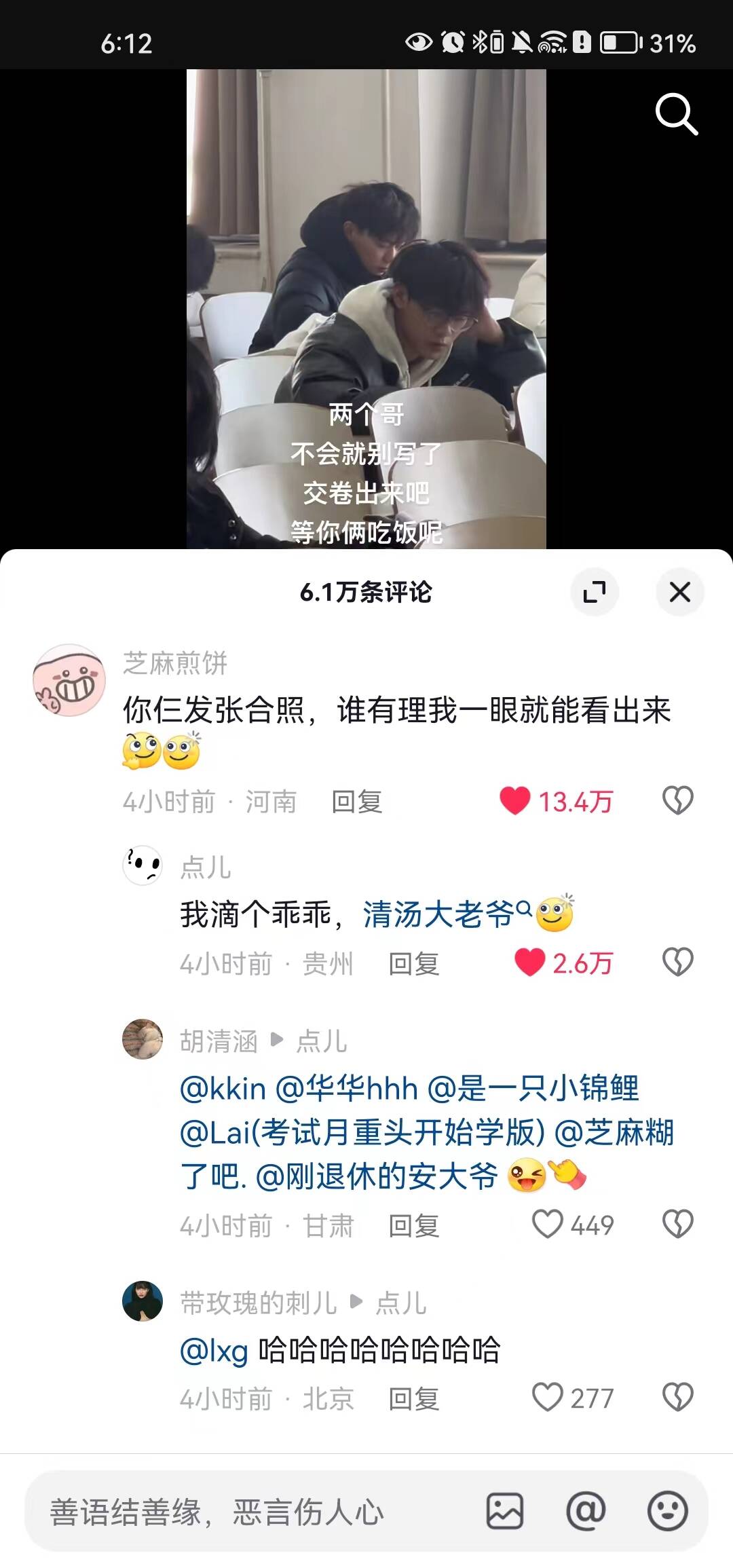Close the comments panel
This screenshot has height=1568, width=733.
tap(680, 592)
